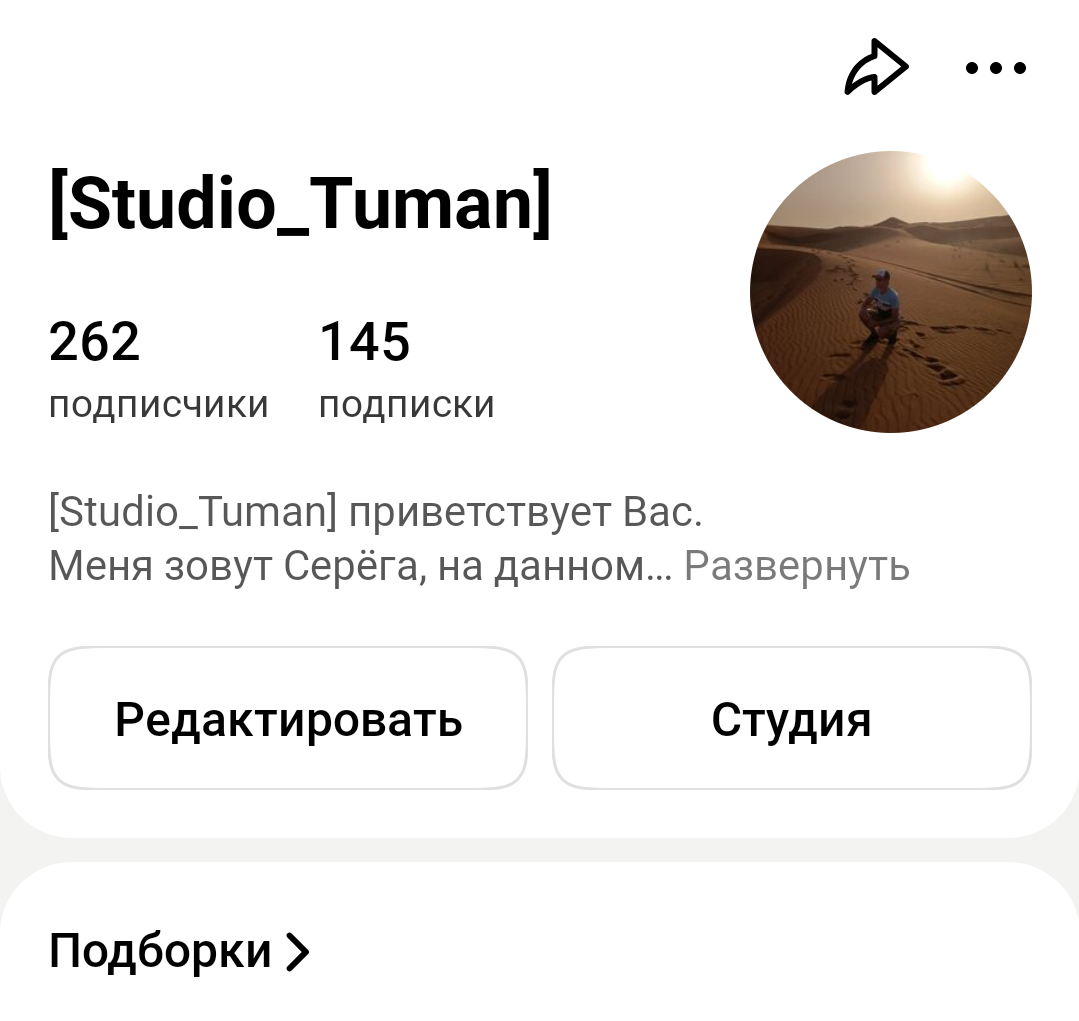
Task: Open the round profile avatar
Action: (x=890, y=292)
